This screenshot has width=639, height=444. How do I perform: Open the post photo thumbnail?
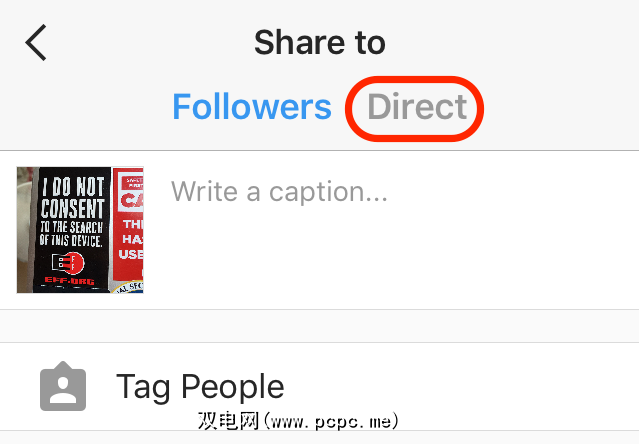80,230
